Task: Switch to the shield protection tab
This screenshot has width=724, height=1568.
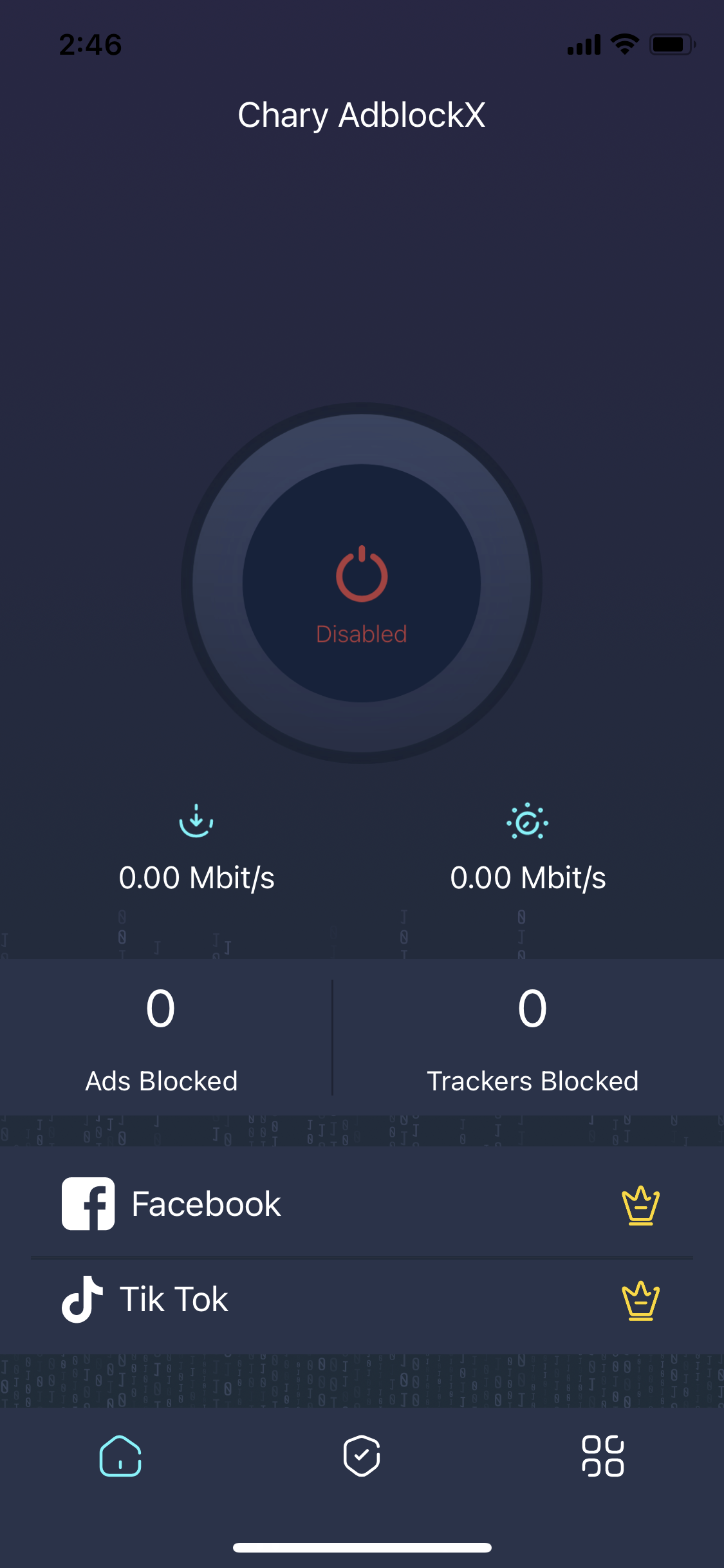Action: pos(362,1456)
